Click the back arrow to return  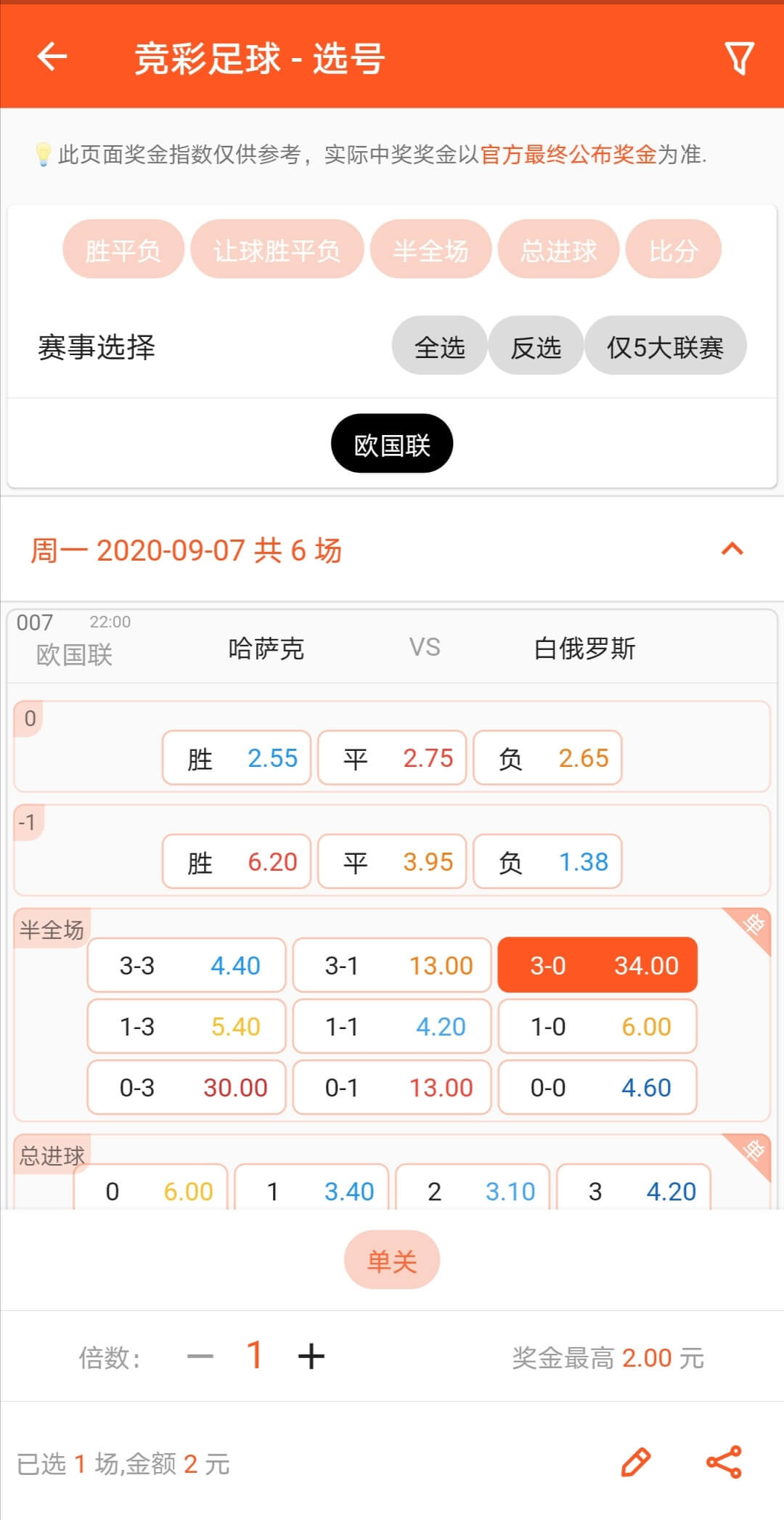[51, 58]
